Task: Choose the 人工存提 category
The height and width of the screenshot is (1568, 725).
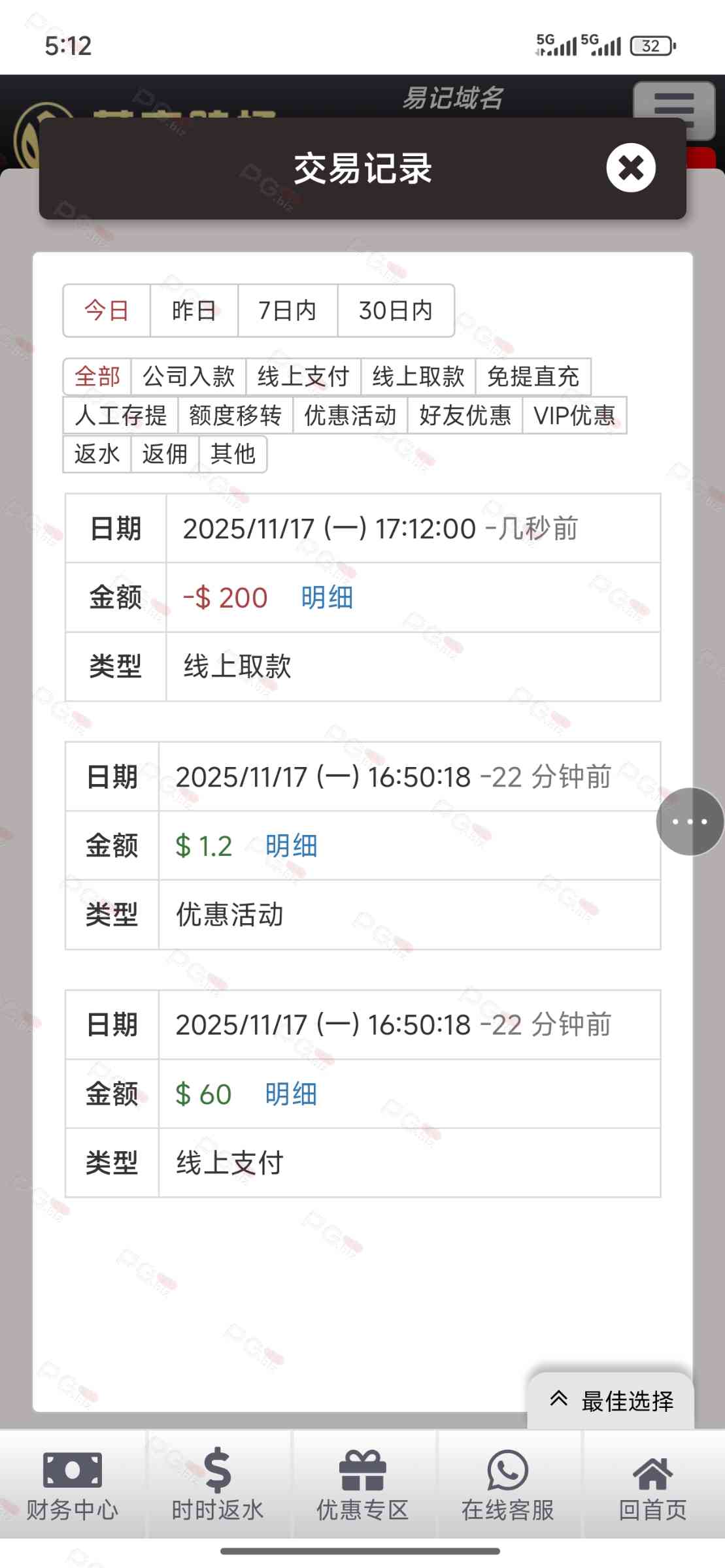Action: pyautogui.click(x=120, y=415)
